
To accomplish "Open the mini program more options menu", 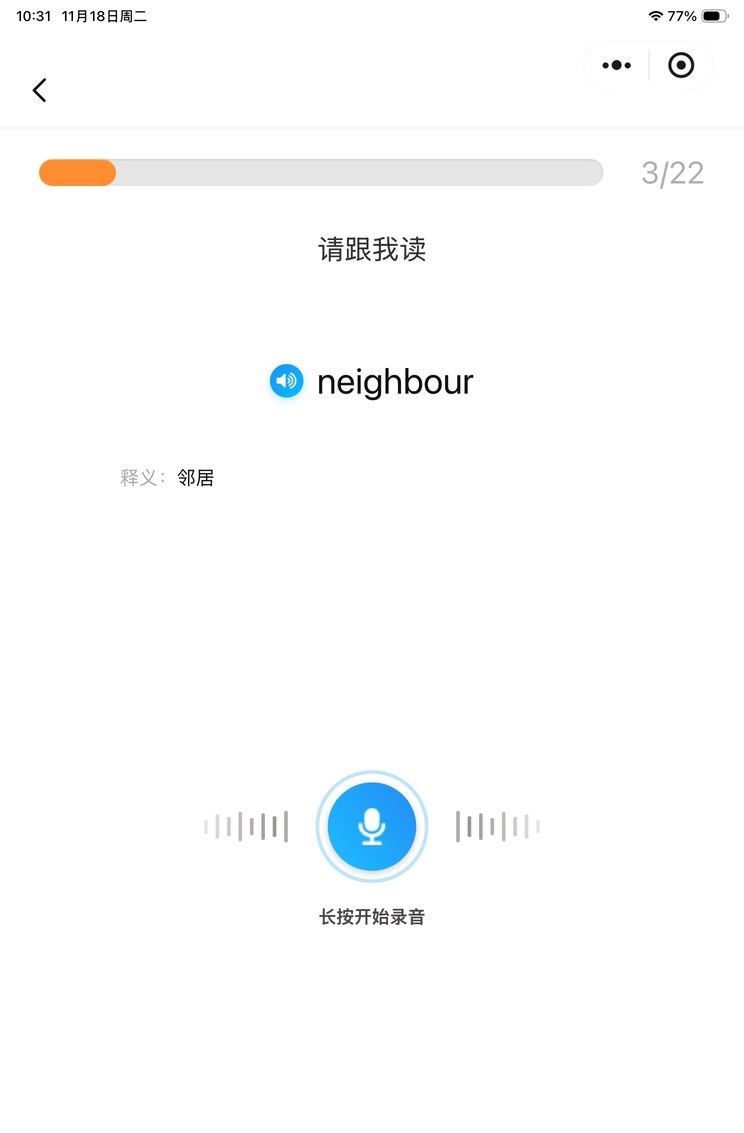I will [x=617, y=64].
